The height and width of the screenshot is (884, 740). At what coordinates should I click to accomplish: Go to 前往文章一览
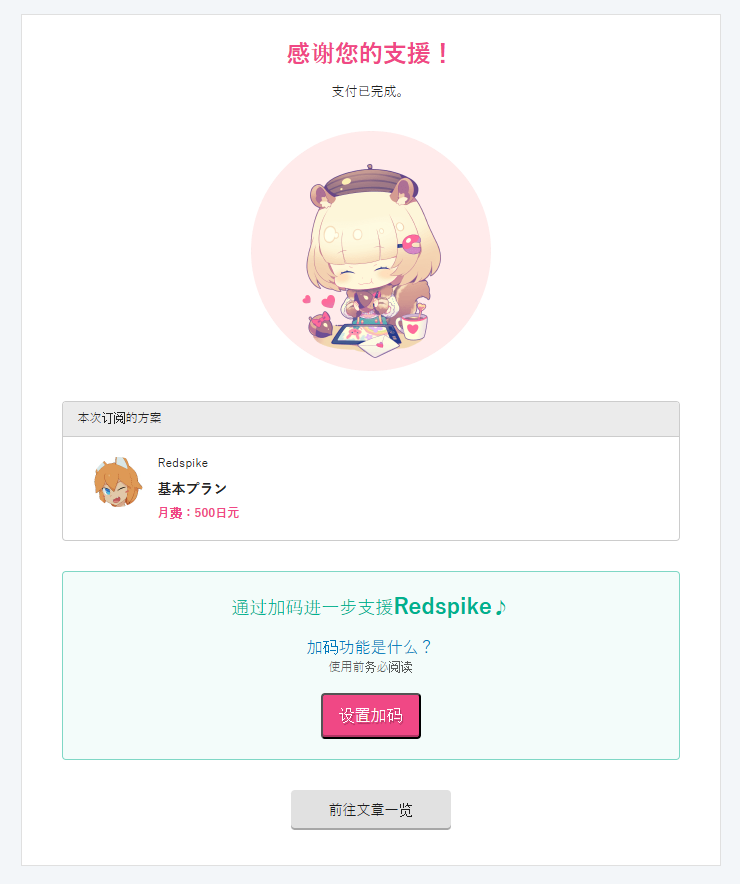pyautogui.click(x=370, y=810)
